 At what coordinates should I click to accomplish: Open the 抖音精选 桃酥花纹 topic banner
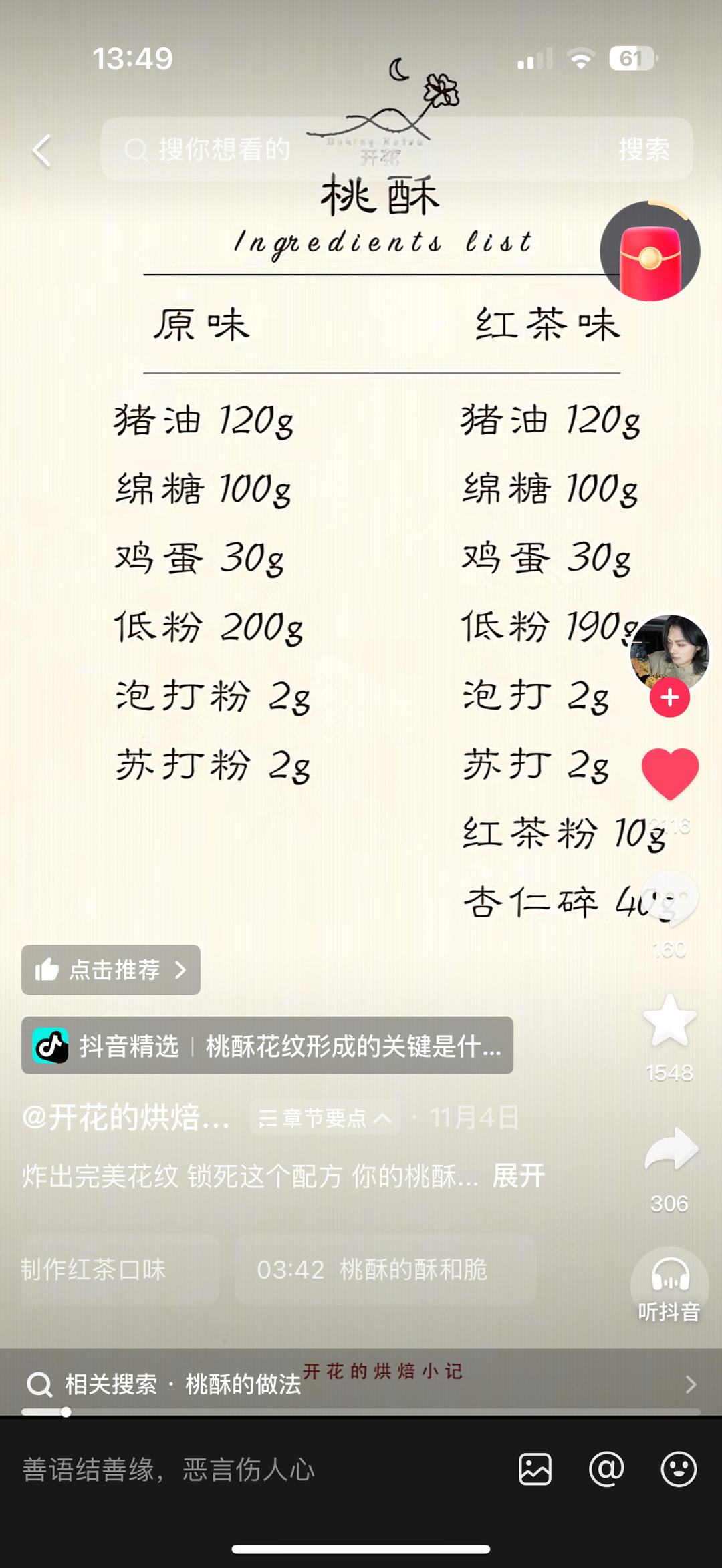pyautogui.click(x=267, y=1046)
